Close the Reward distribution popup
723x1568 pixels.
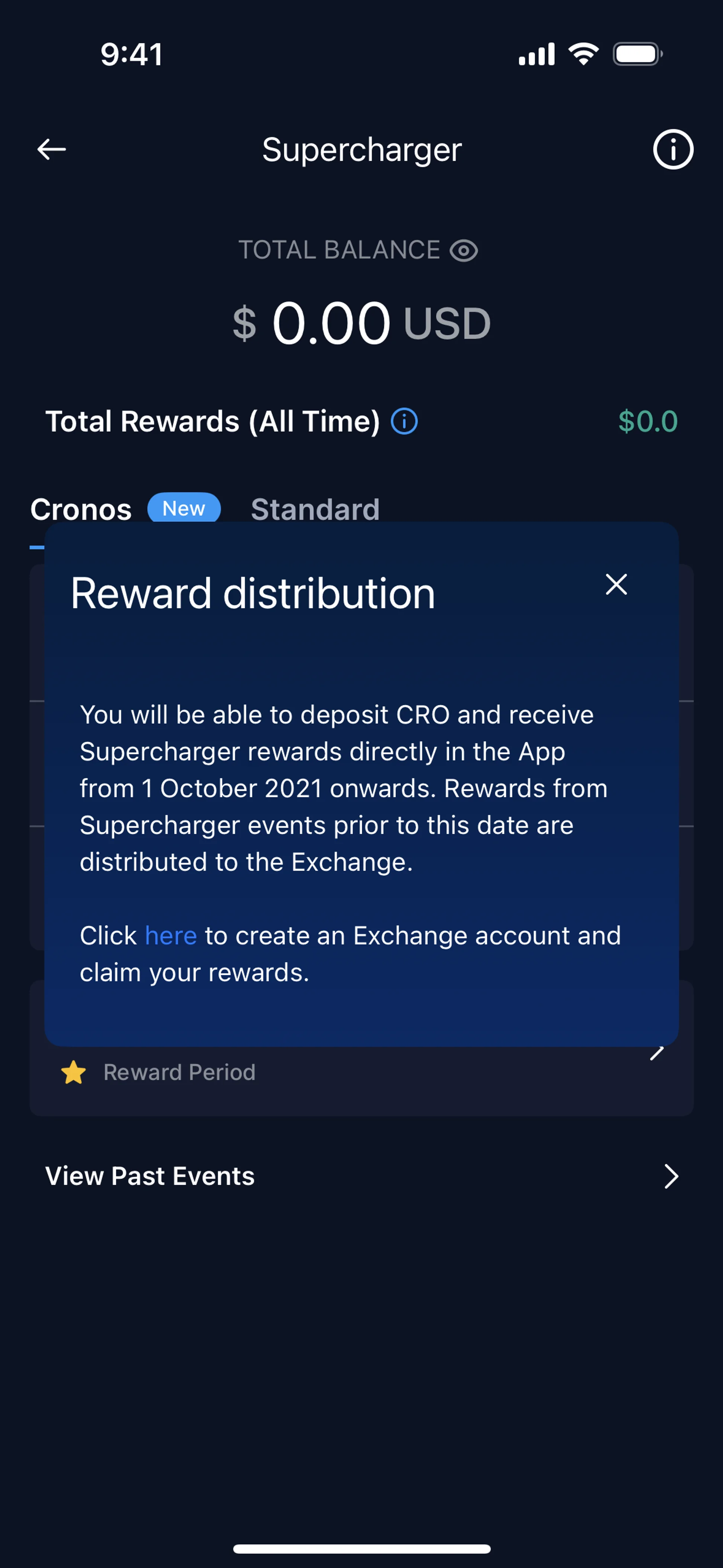(616, 584)
